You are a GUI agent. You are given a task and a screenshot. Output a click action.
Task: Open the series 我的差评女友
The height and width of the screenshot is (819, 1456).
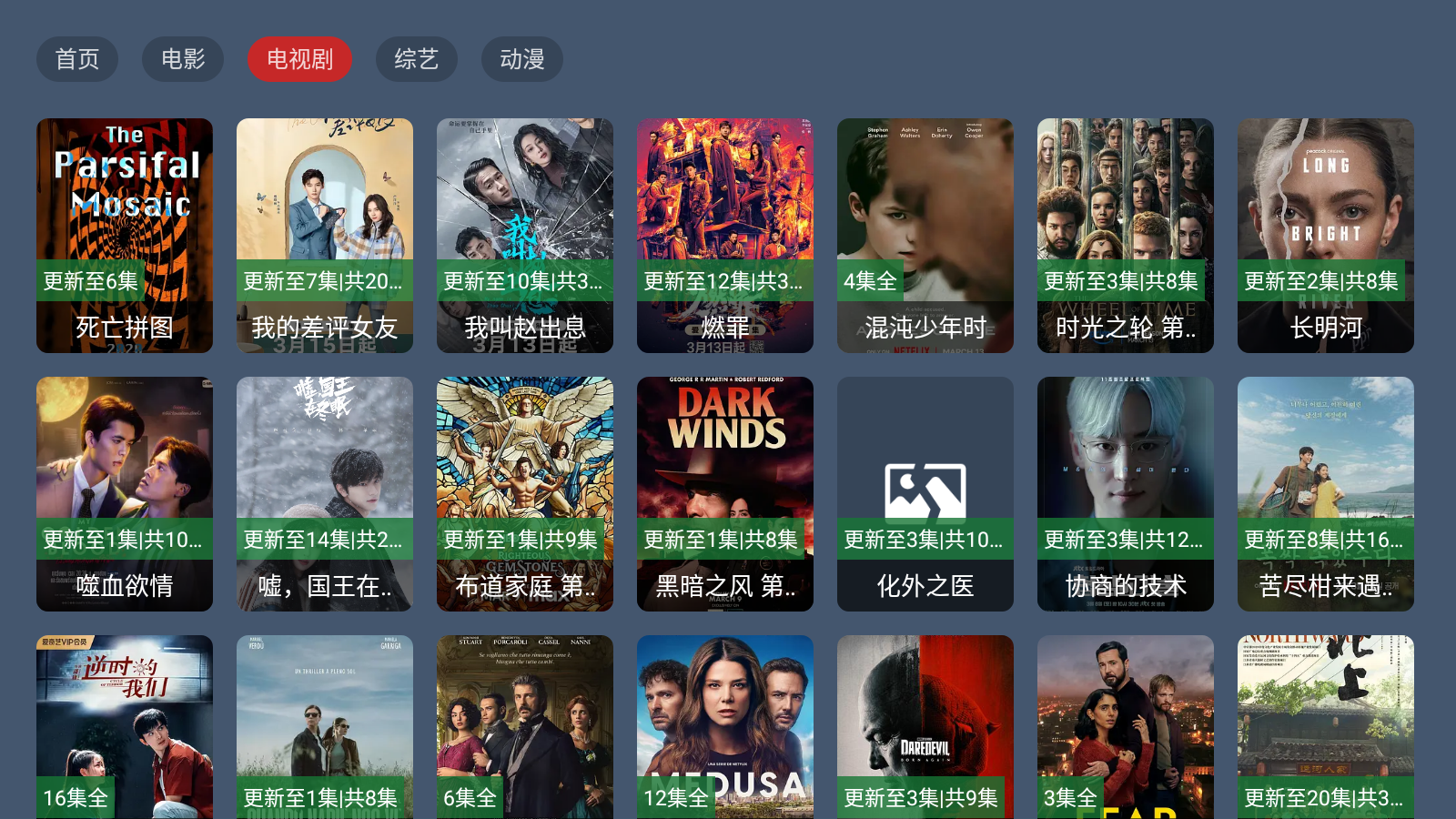coord(325,235)
